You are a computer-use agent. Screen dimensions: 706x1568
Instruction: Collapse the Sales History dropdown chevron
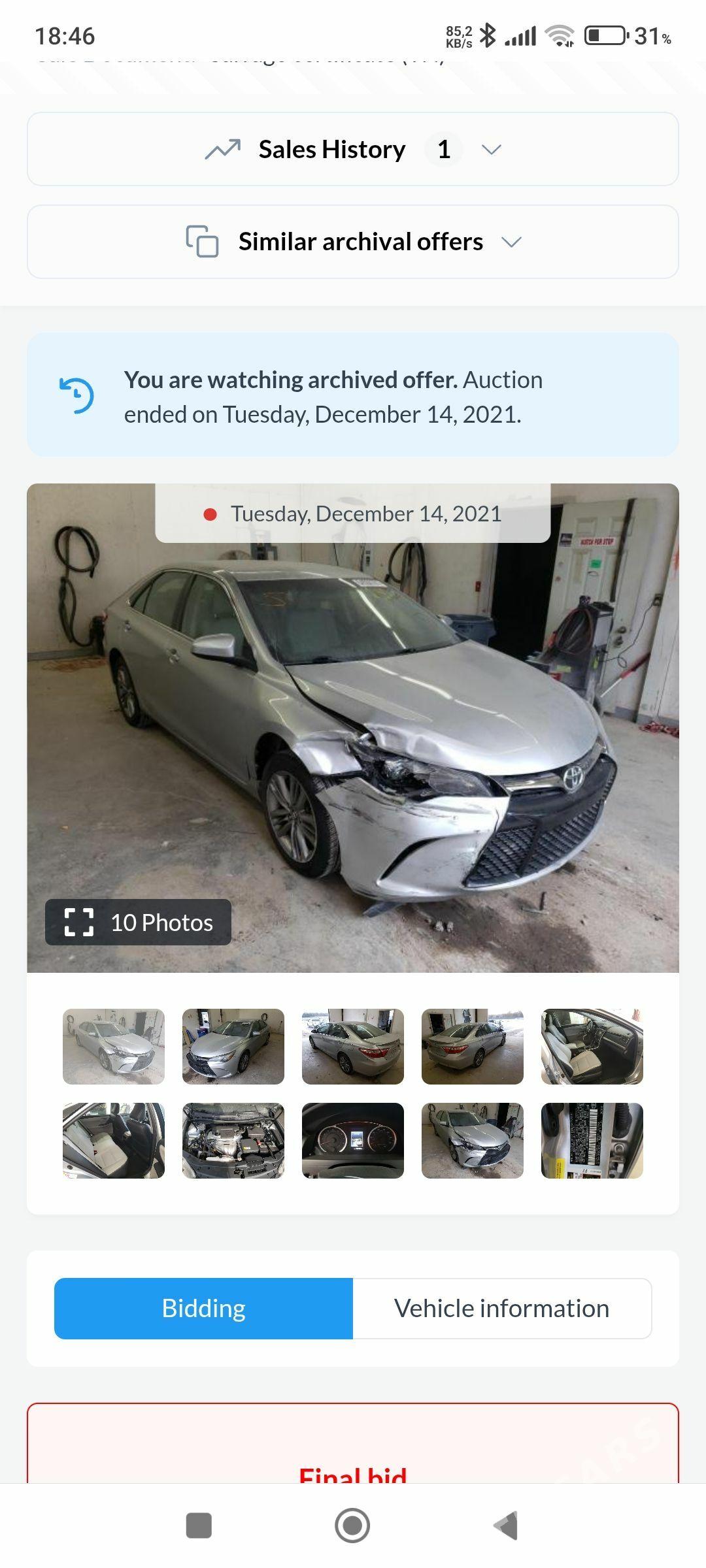tap(492, 149)
